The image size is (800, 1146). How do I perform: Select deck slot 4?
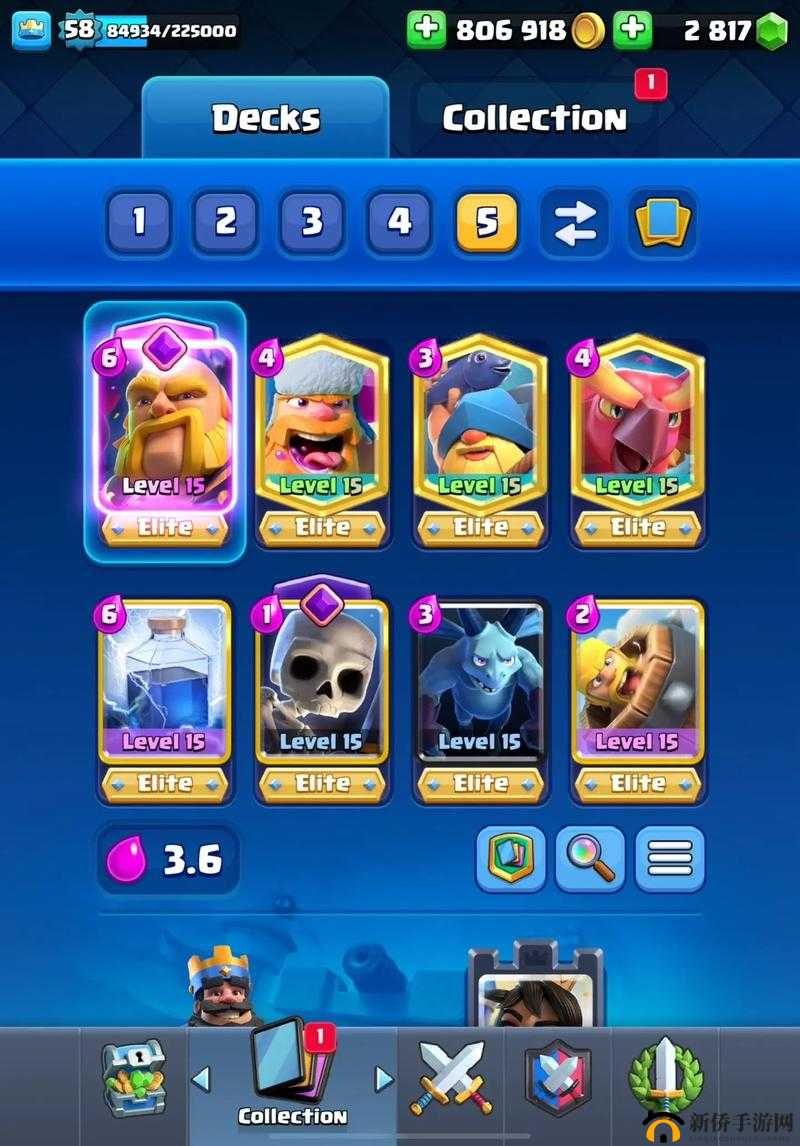click(x=399, y=221)
